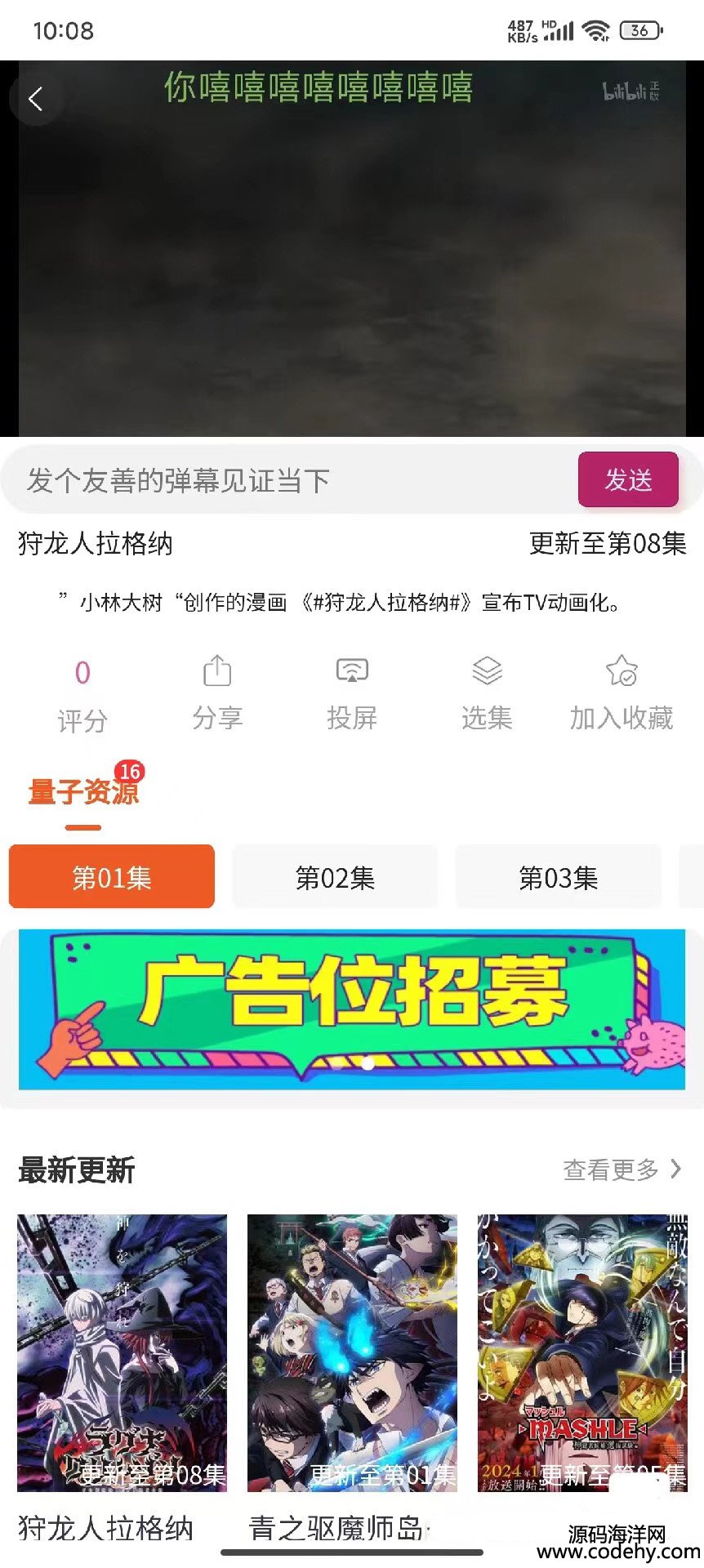Cast video using 投屏
This screenshot has width=704, height=1568.
pyautogui.click(x=352, y=693)
